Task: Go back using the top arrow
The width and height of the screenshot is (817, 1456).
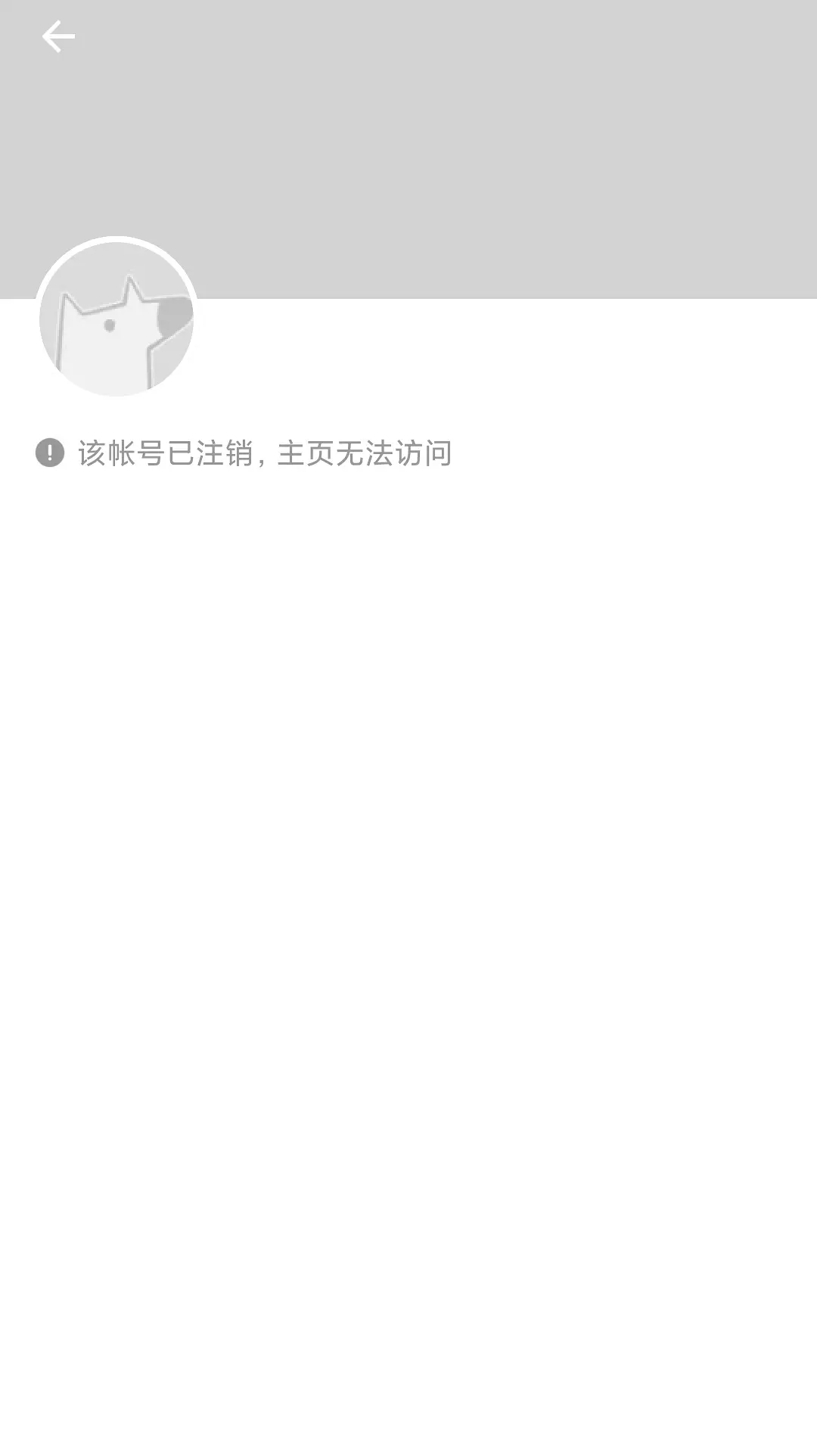Action: click(58, 36)
